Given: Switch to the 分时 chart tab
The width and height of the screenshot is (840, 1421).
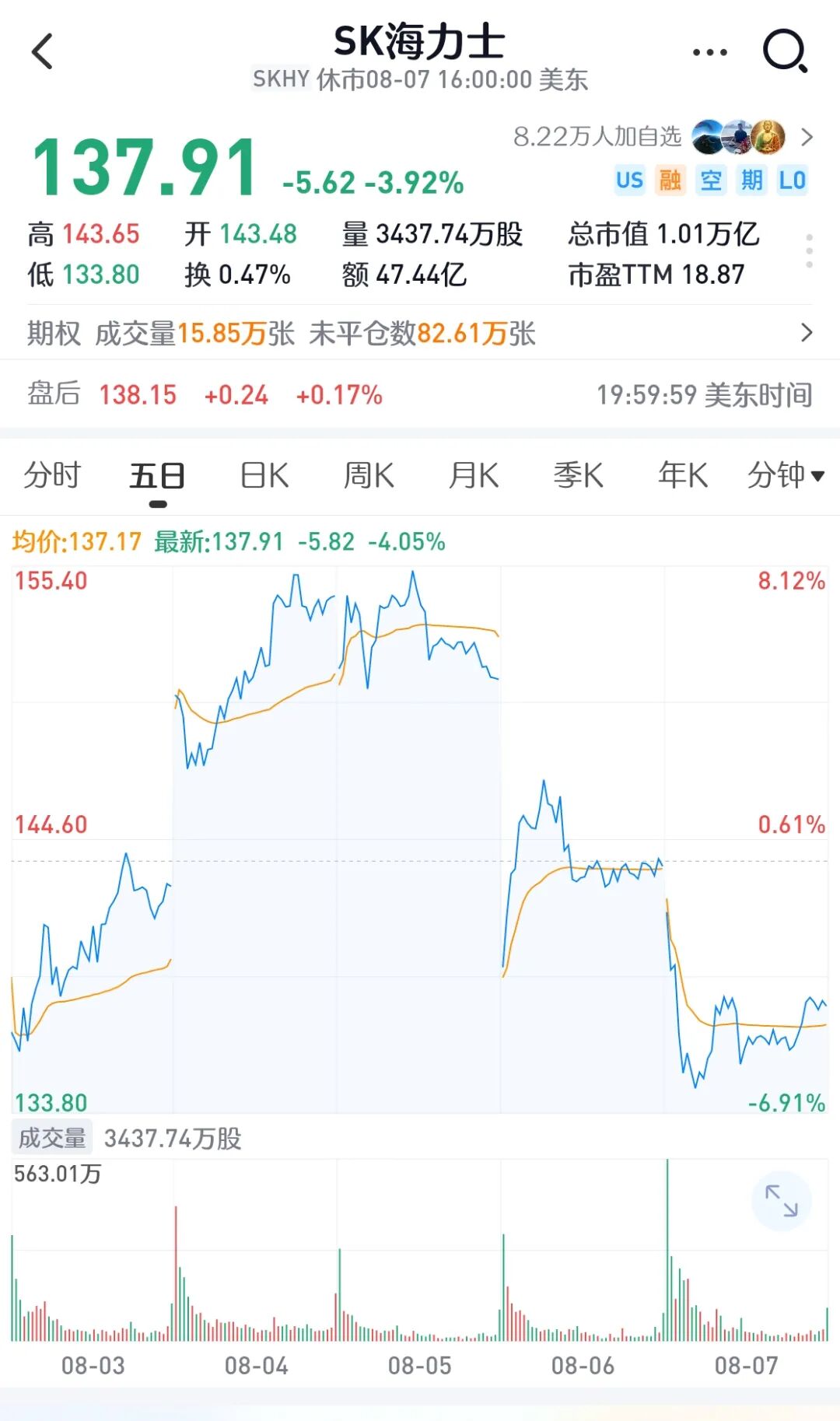Looking at the screenshot, I should tap(52, 474).
